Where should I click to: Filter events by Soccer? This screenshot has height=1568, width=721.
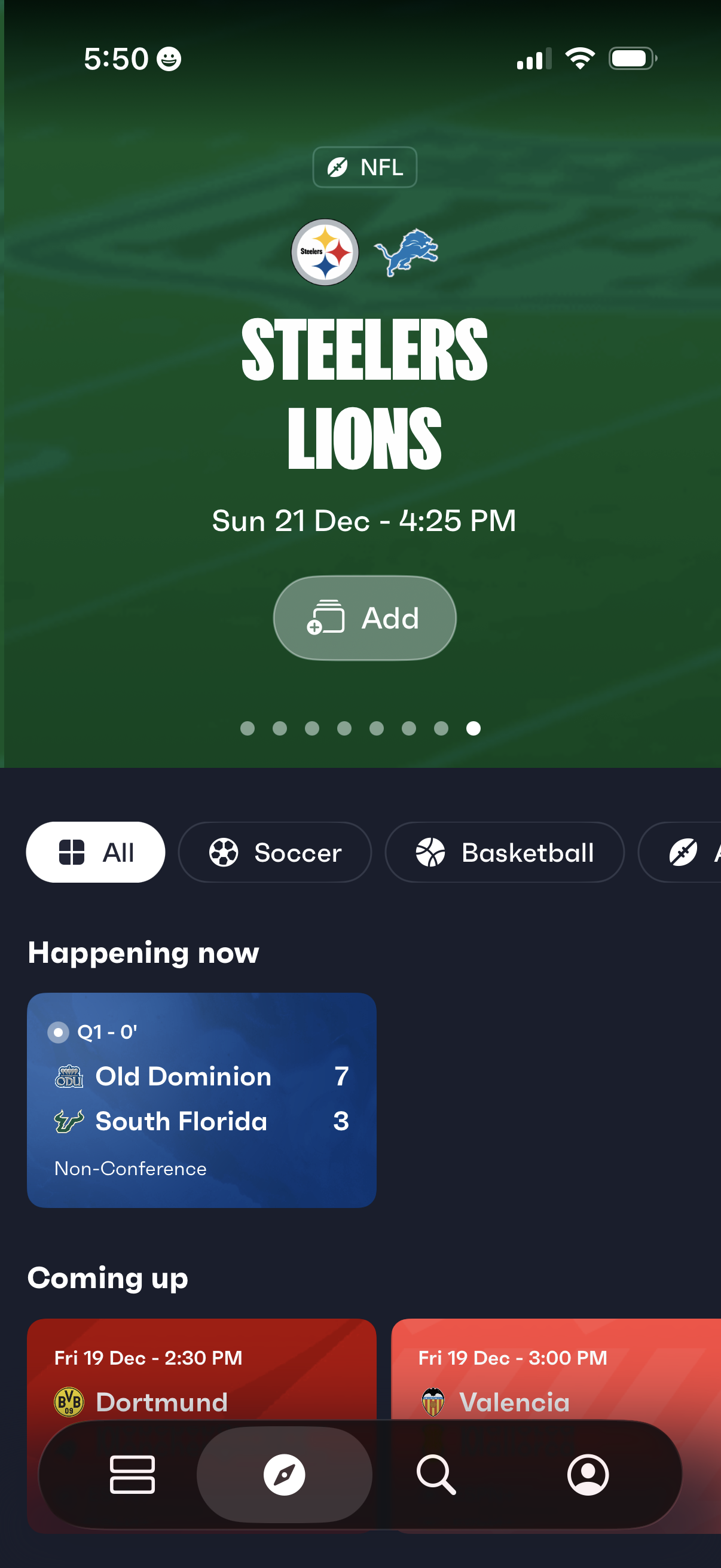[x=274, y=852]
